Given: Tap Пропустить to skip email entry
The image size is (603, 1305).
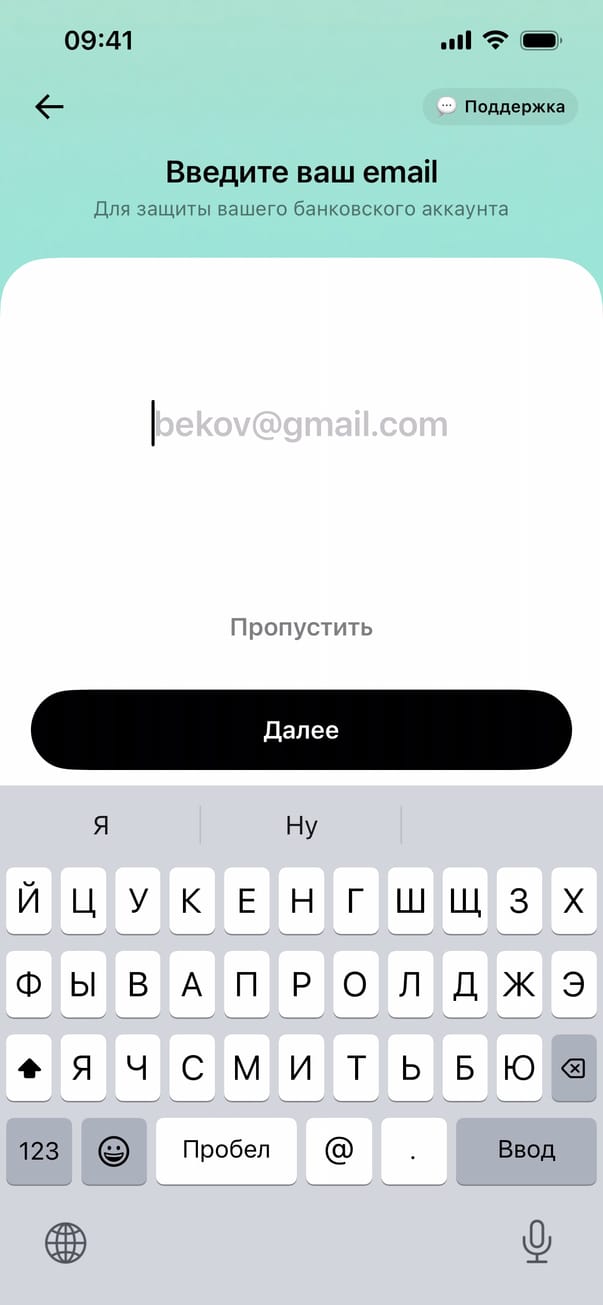Looking at the screenshot, I should [301, 627].
